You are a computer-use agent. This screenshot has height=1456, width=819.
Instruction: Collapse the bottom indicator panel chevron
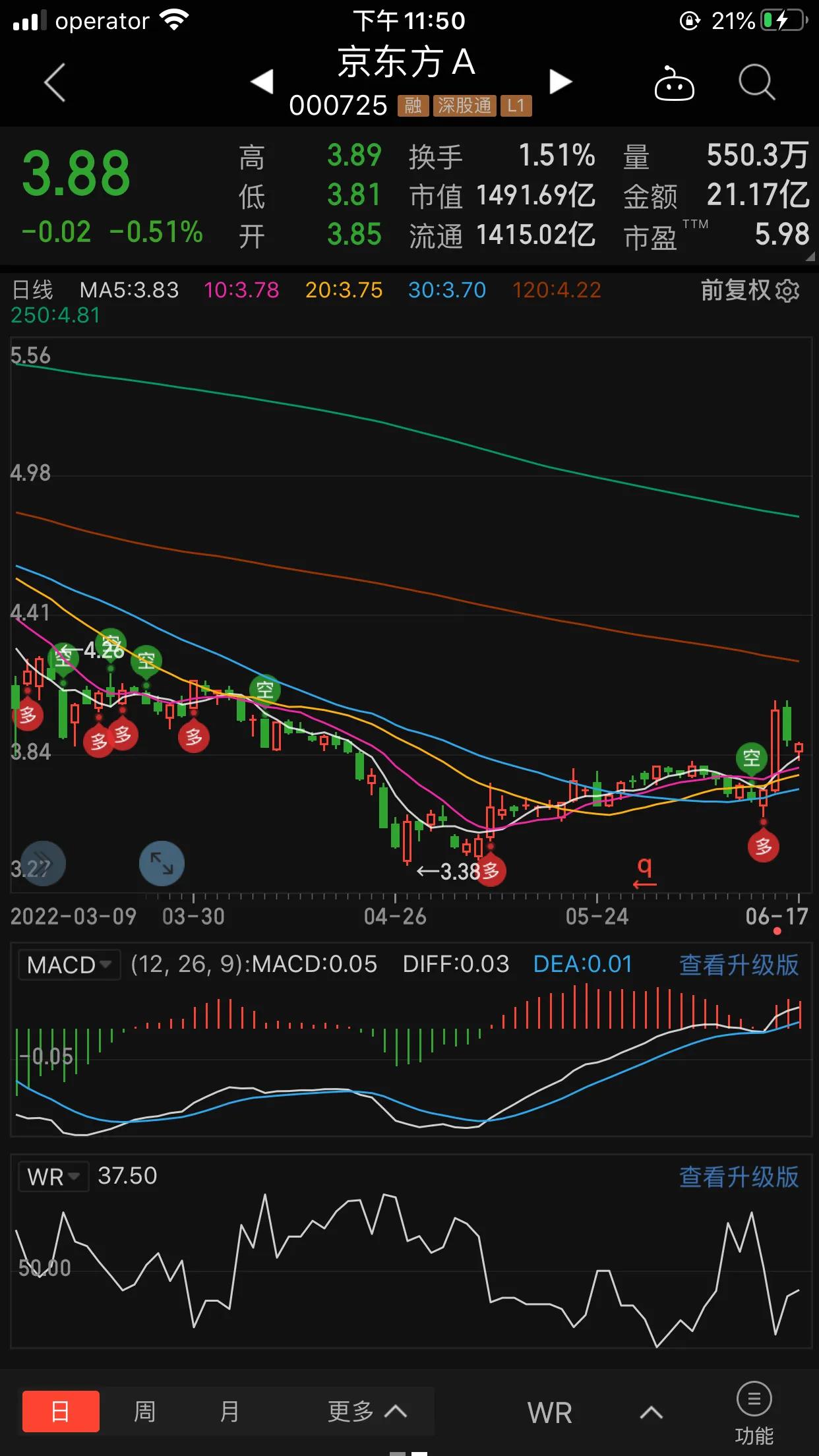(650, 1411)
